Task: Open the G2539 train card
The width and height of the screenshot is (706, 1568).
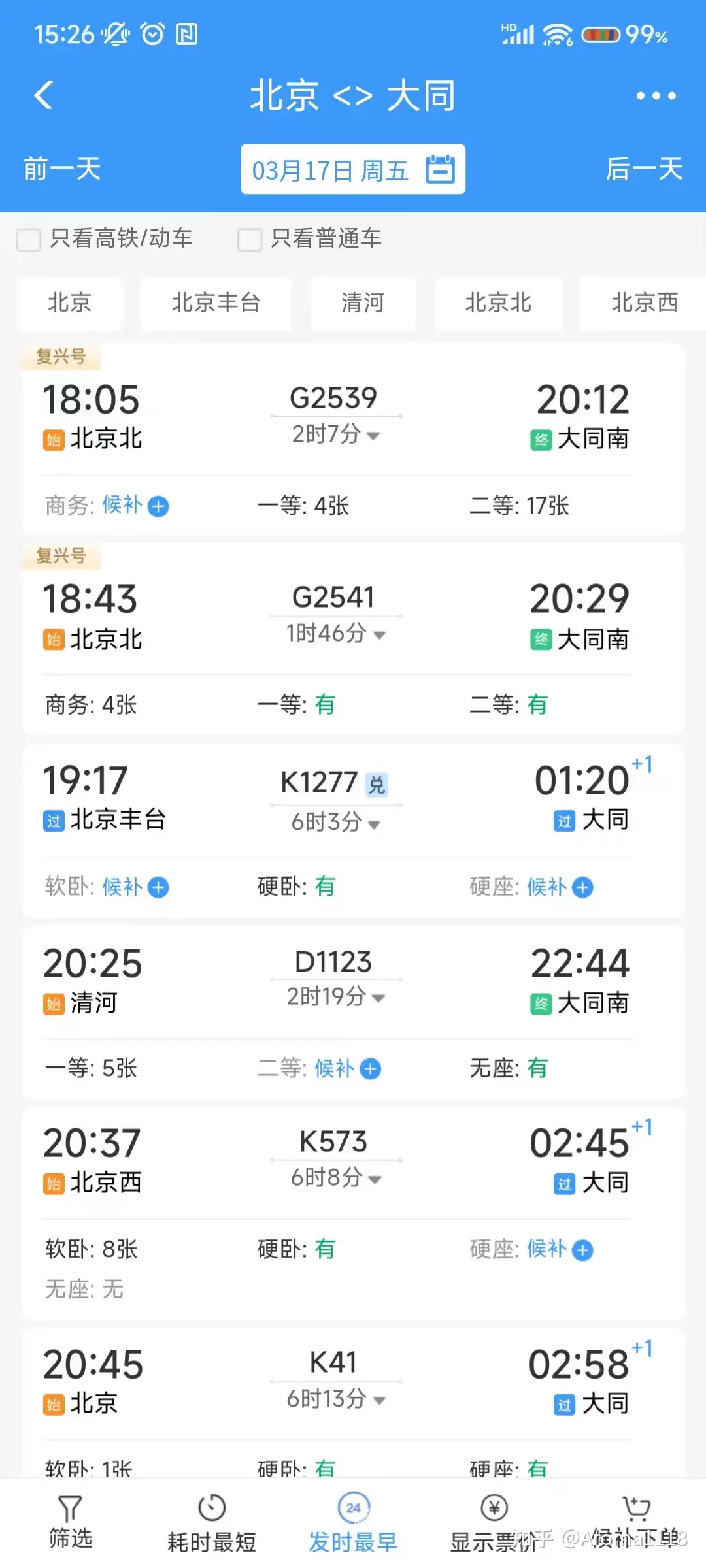Action: coord(353,439)
